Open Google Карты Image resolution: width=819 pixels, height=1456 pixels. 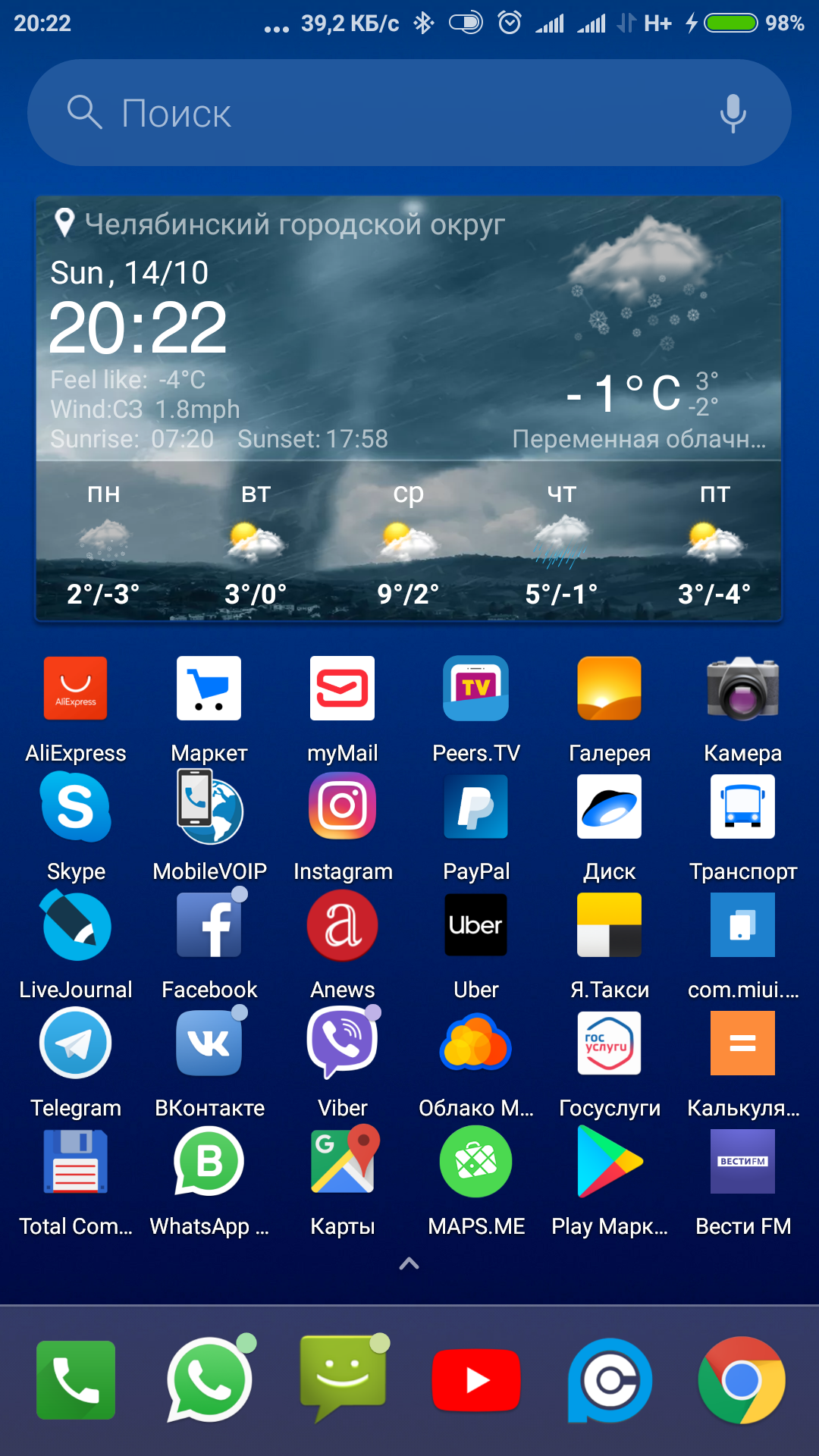click(x=343, y=1162)
